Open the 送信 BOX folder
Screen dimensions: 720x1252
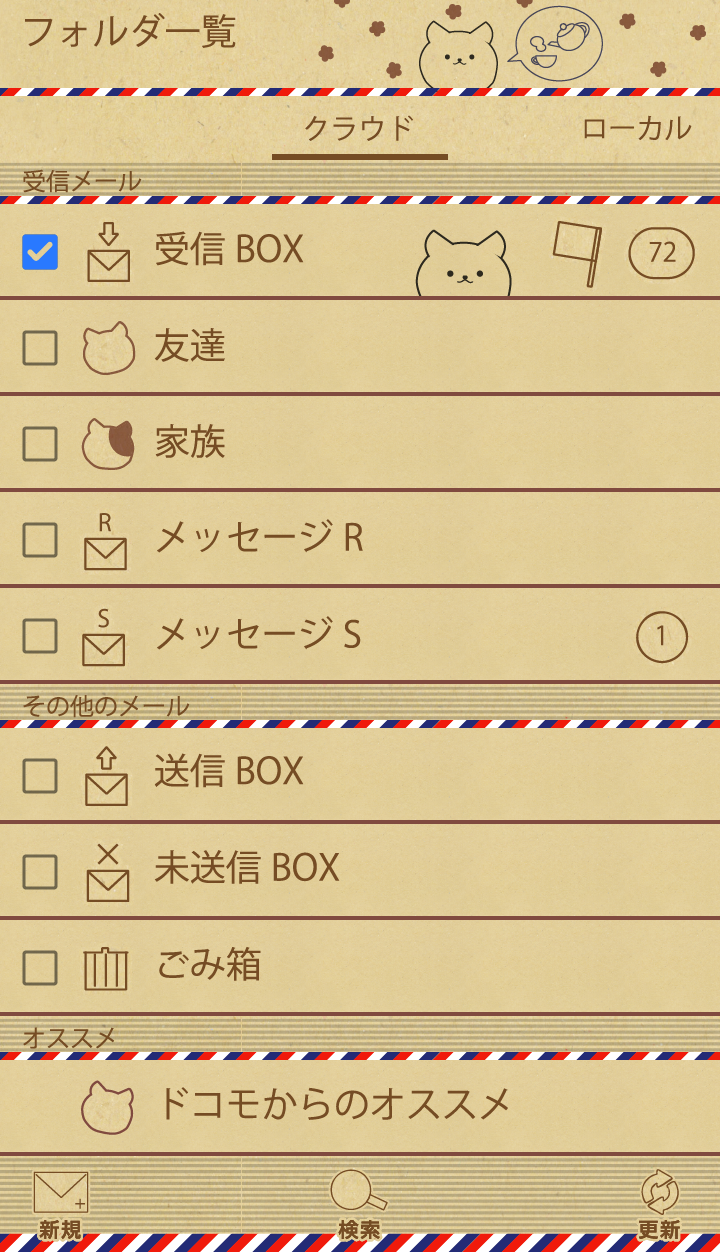click(229, 772)
